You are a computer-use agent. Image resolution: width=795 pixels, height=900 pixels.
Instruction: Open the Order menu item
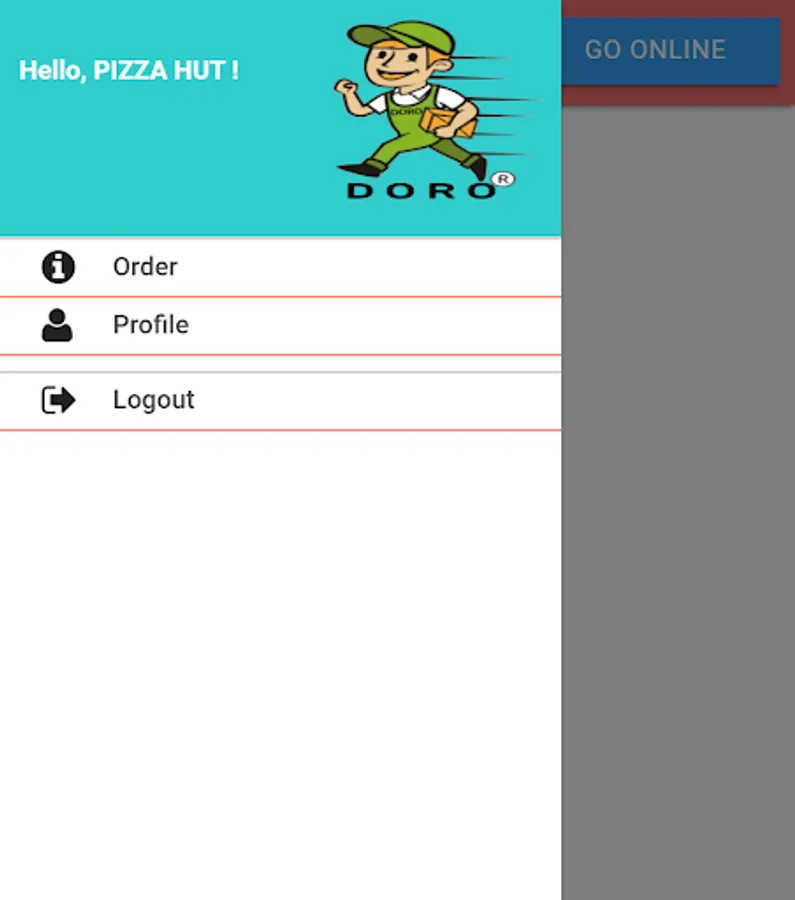[x=280, y=267]
